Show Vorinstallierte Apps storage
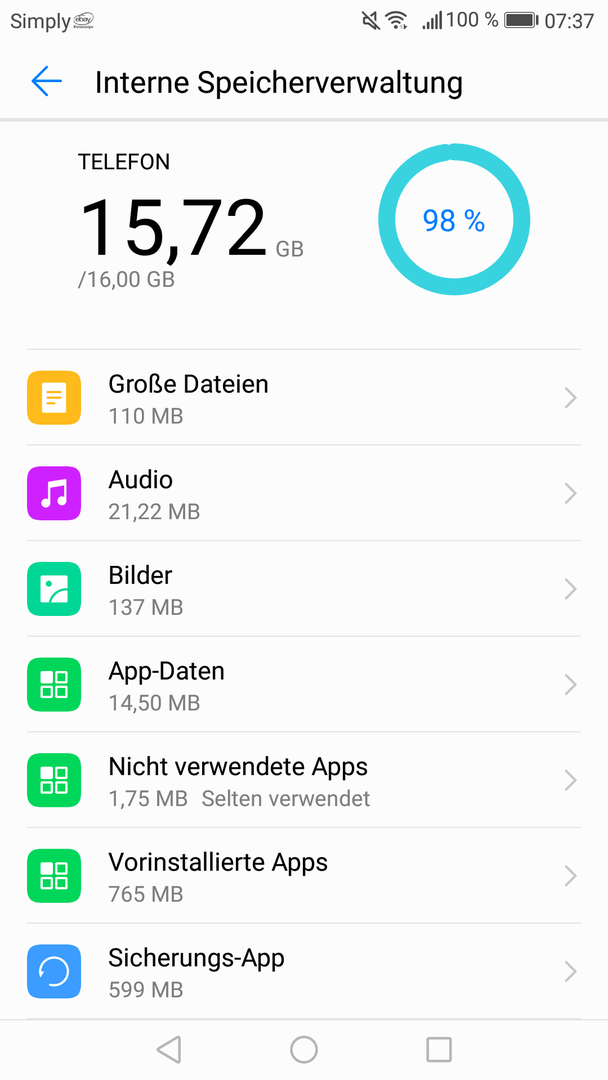The height and width of the screenshot is (1080, 608). click(x=304, y=876)
